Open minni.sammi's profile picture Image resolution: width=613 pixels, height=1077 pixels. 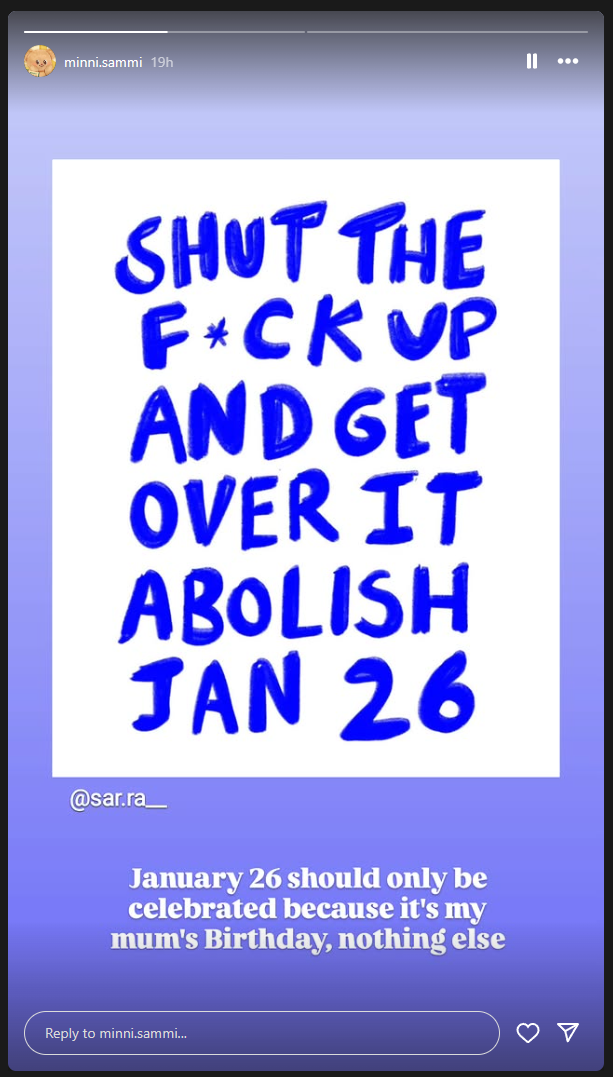tap(40, 61)
